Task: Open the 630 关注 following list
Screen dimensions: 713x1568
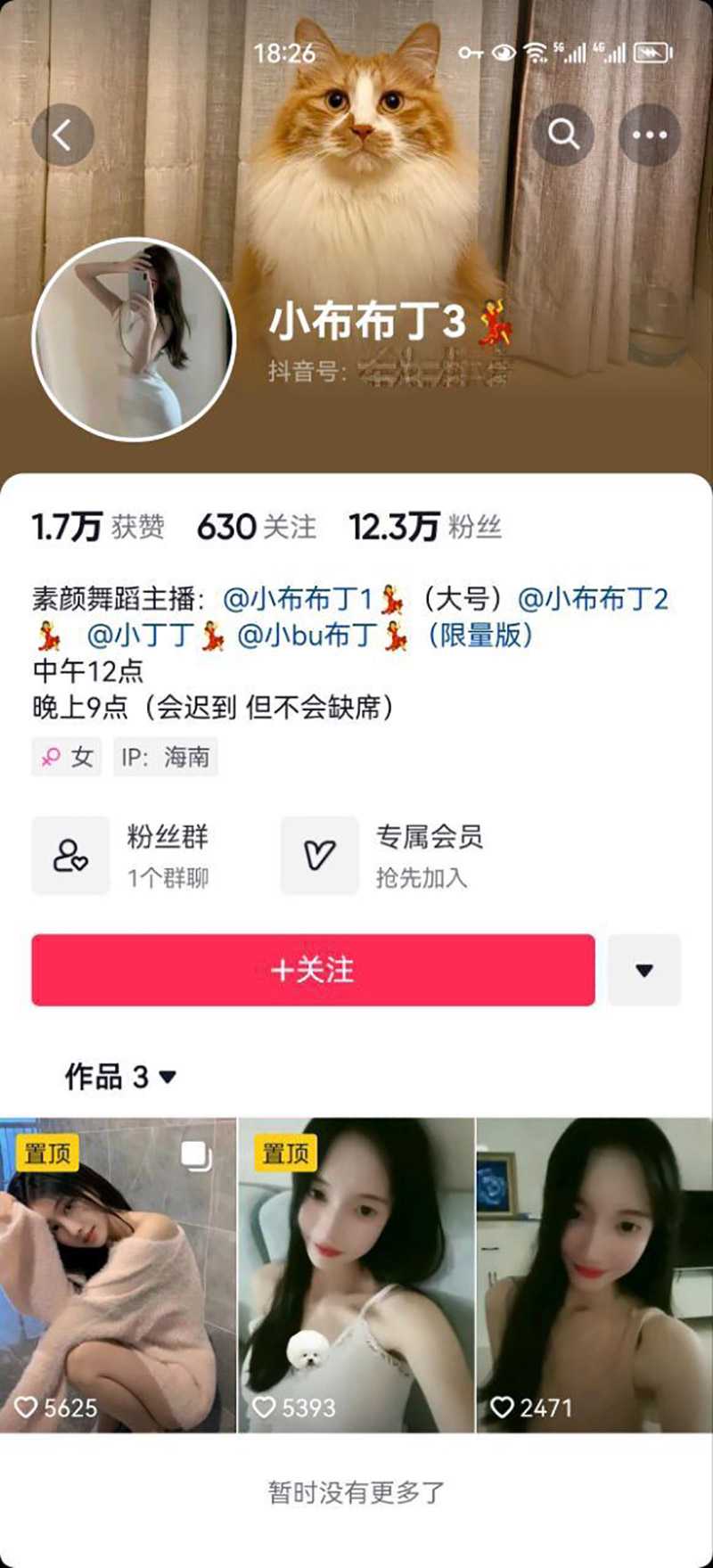Action: (x=257, y=527)
